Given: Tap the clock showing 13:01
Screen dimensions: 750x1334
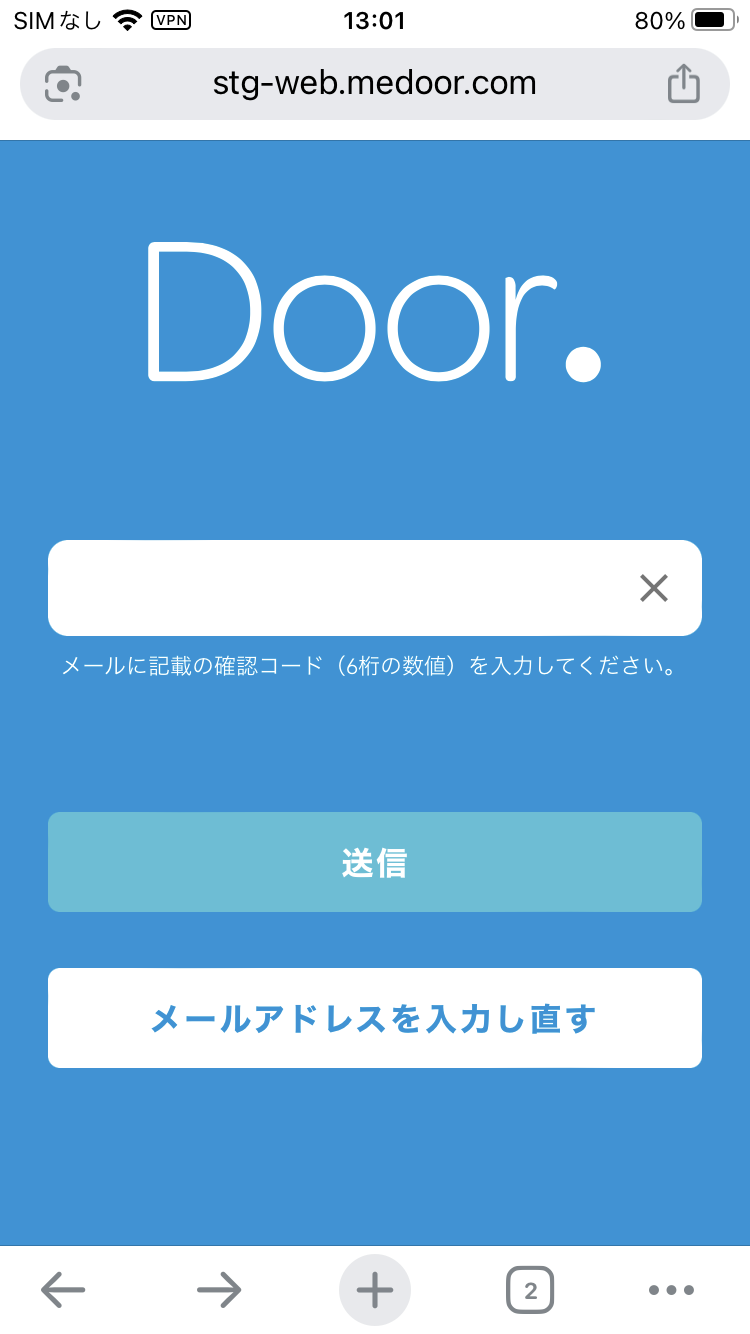Looking at the screenshot, I should (x=374, y=20).
